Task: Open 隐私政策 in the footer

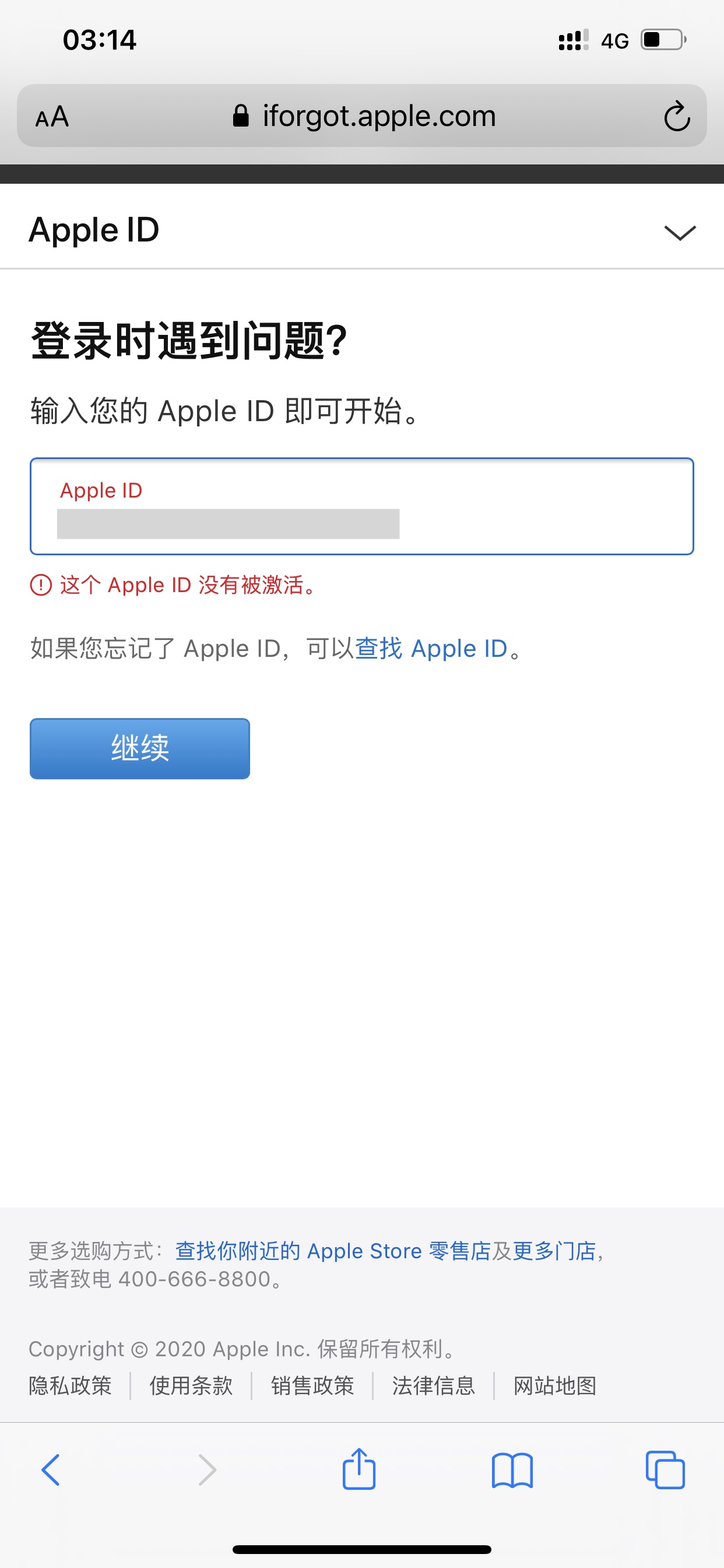Action: 70,1385
